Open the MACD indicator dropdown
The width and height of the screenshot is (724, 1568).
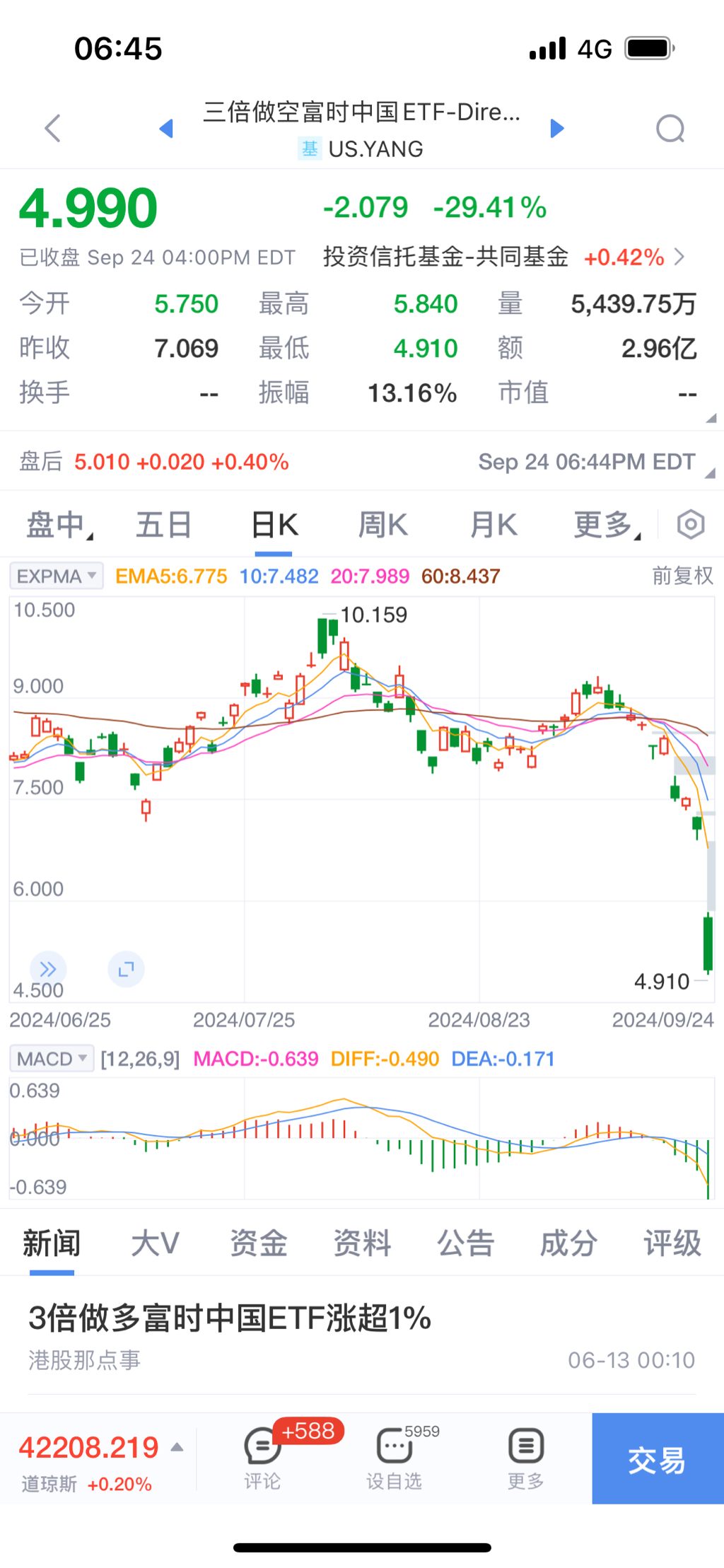(52, 1059)
